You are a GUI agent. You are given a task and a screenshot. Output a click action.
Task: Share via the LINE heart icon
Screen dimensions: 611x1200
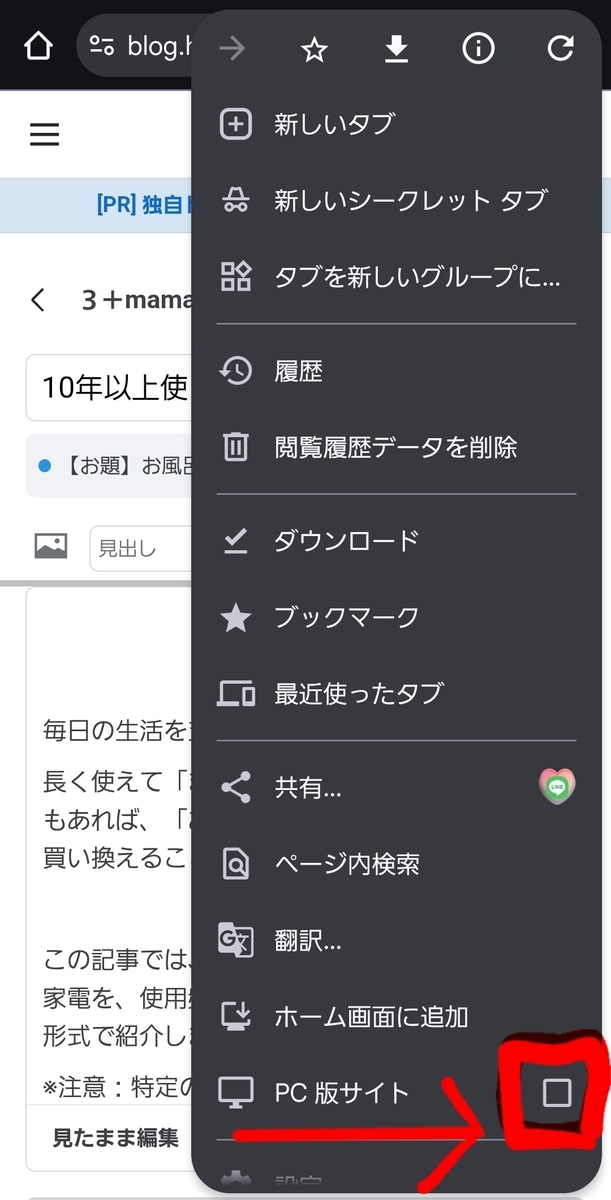click(x=557, y=788)
